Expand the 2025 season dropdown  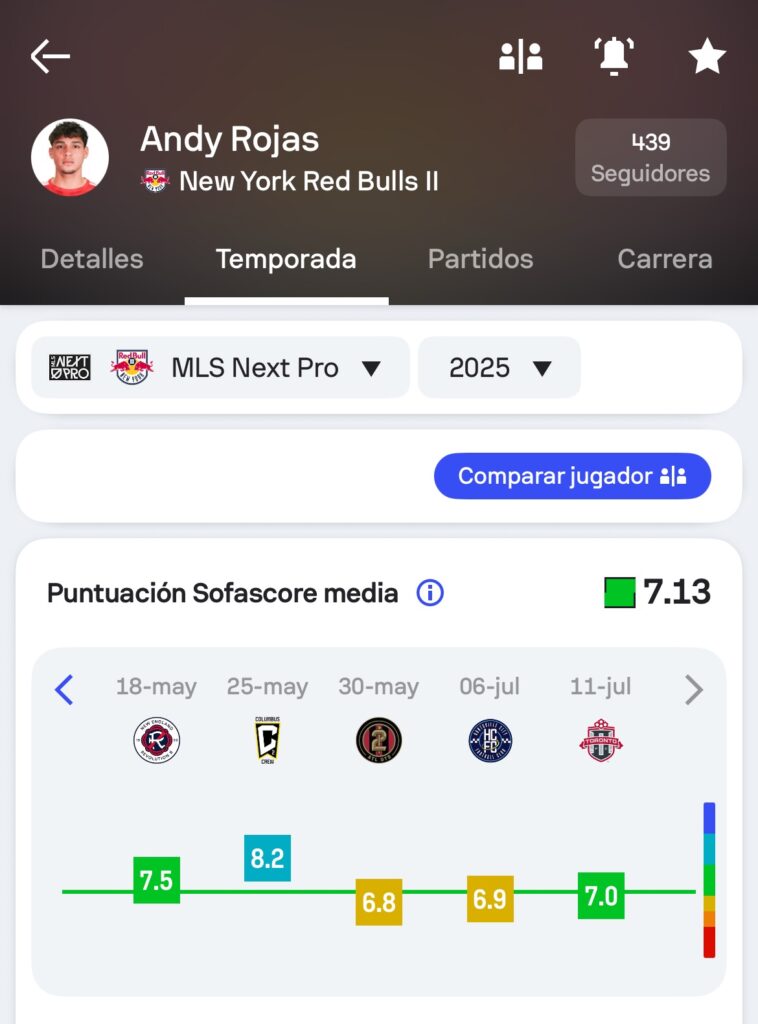point(499,368)
